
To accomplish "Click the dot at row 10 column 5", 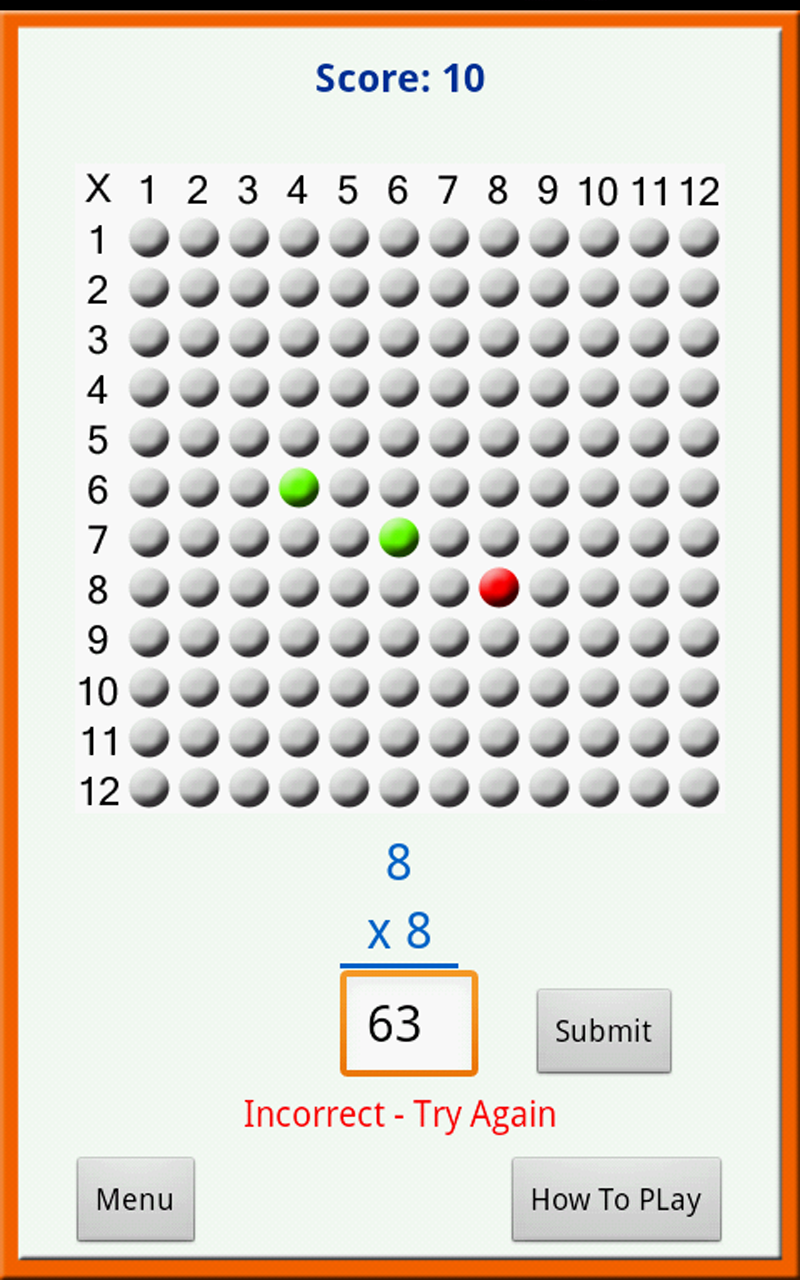I will pyautogui.click(x=347, y=689).
